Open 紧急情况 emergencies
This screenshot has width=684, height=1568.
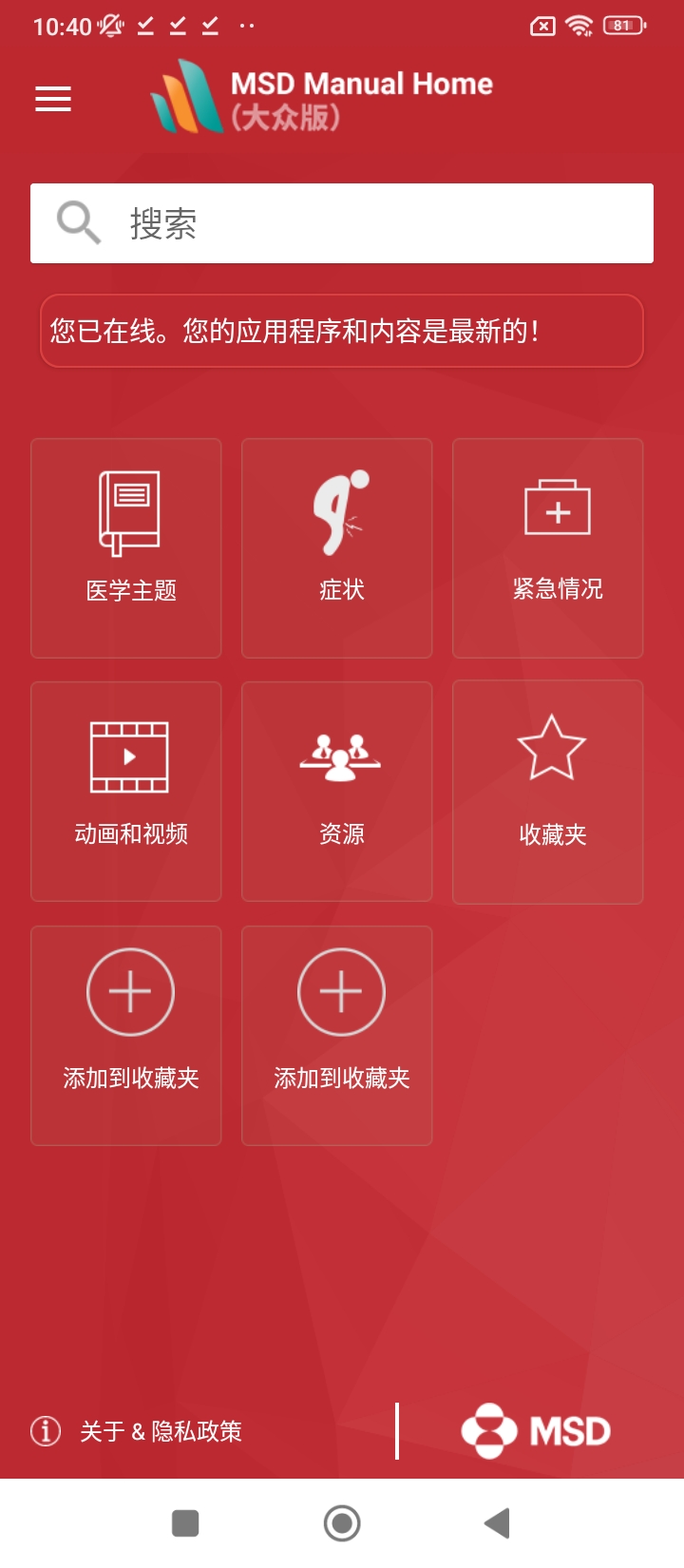[548, 548]
